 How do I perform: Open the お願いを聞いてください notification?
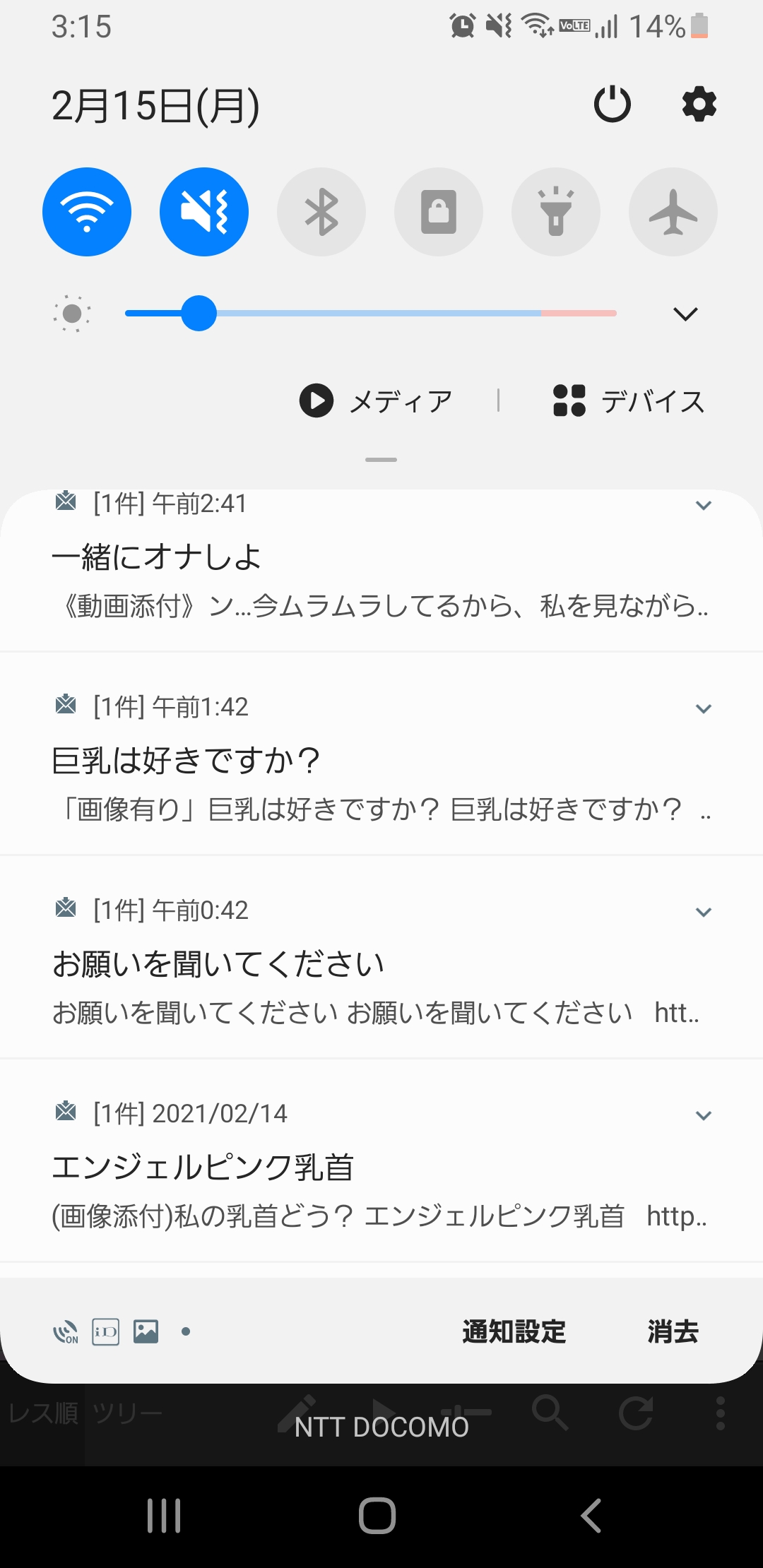tap(381, 958)
